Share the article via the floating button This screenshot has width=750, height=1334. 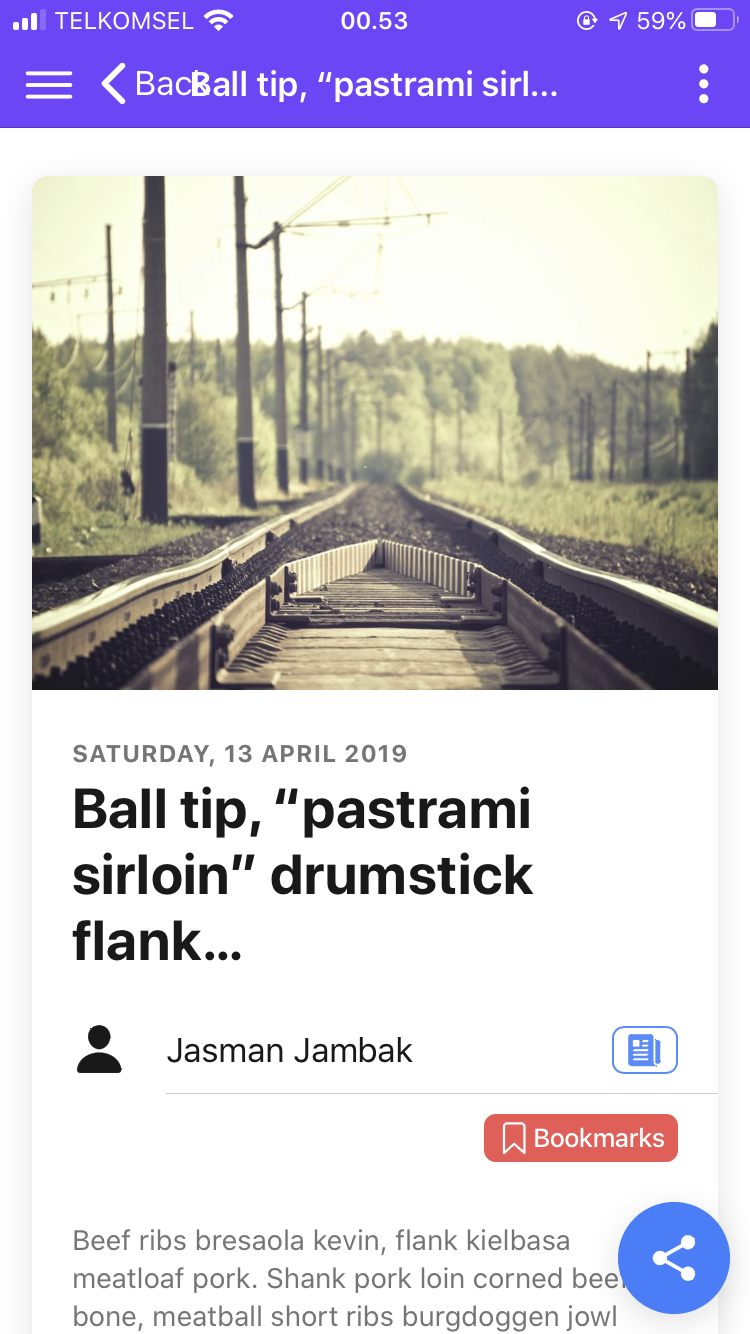click(673, 1257)
